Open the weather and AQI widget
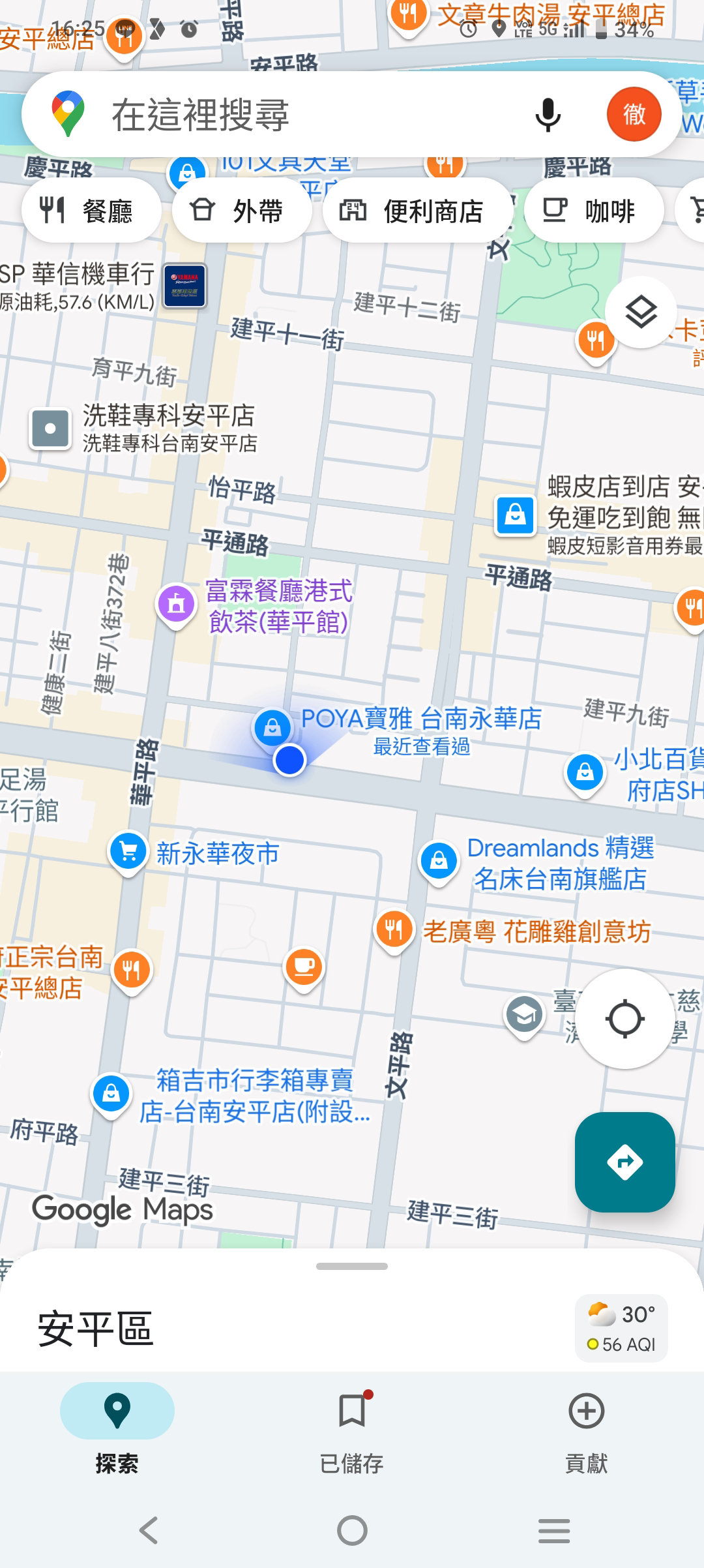704x1568 pixels. click(x=621, y=1328)
